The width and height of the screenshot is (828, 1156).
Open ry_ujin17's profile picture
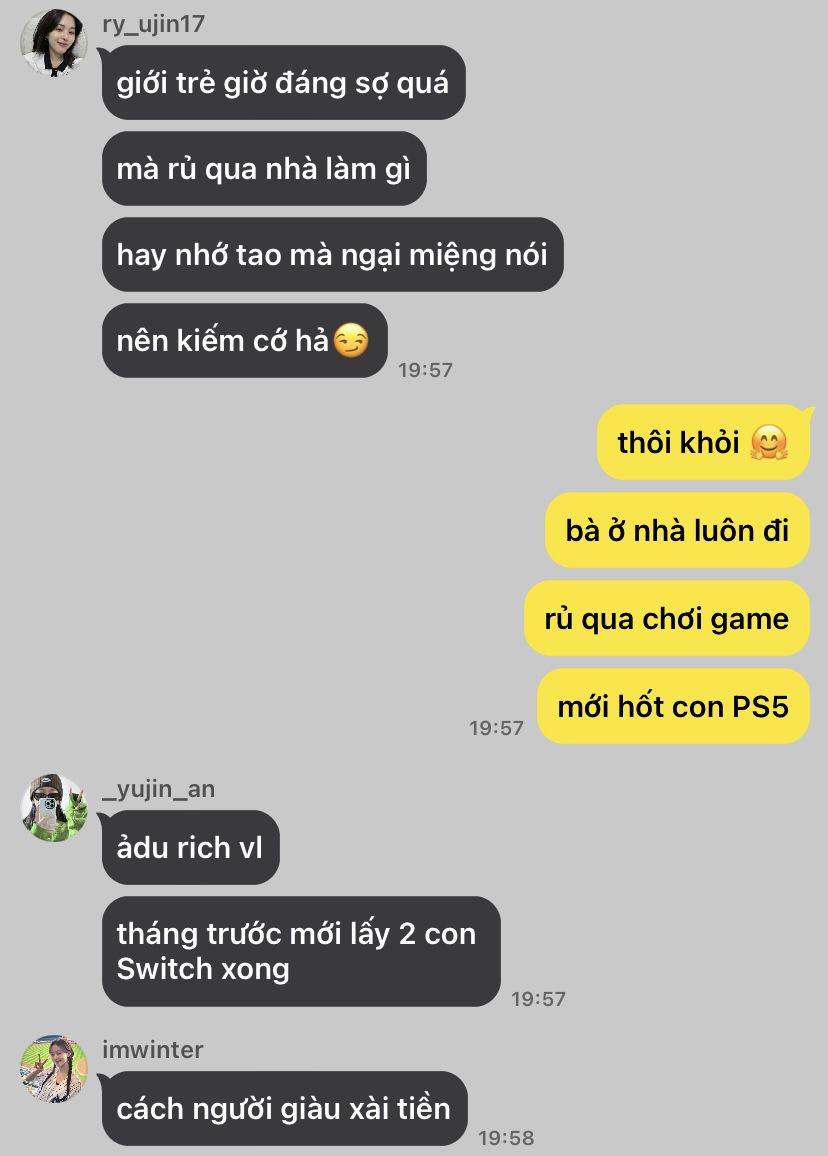point(54,42)
